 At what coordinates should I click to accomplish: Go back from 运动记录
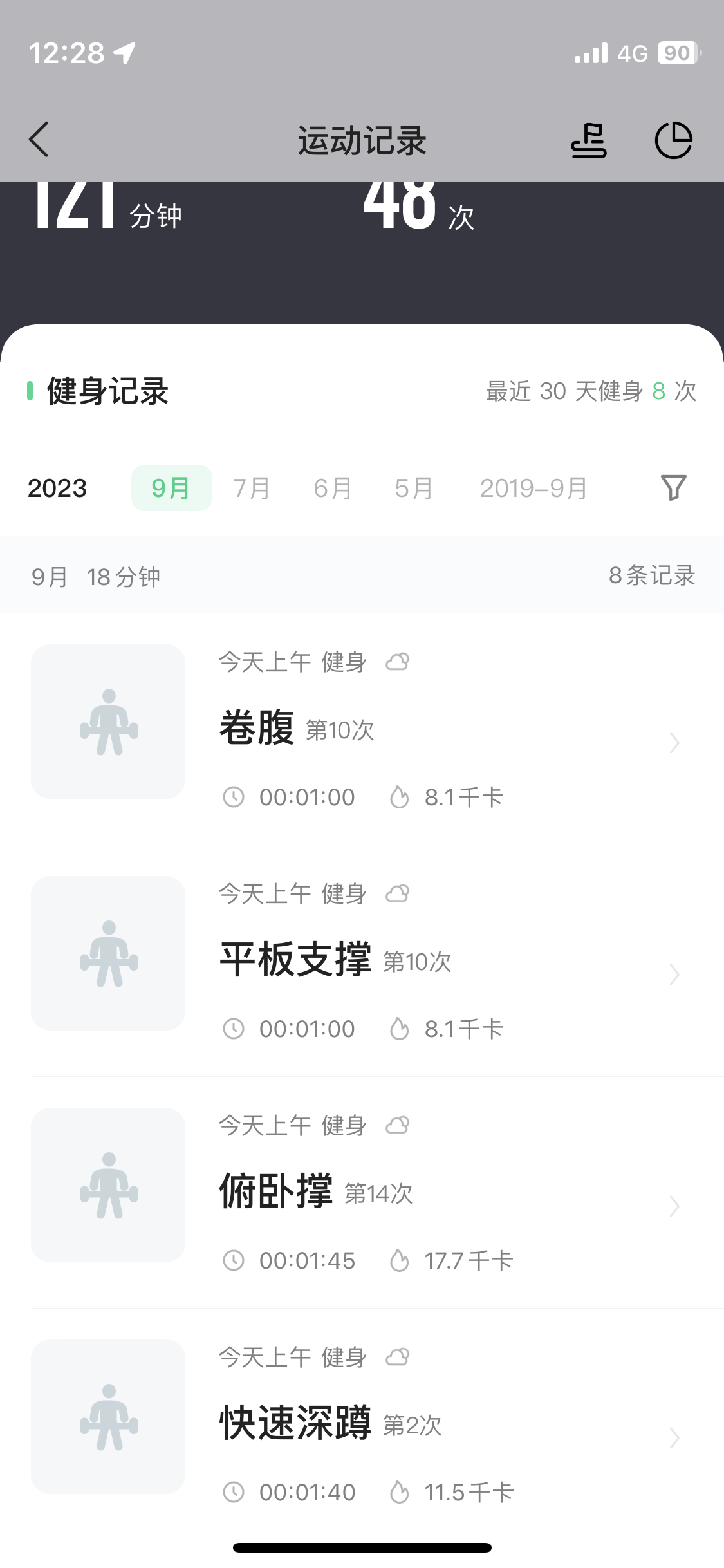39,140
